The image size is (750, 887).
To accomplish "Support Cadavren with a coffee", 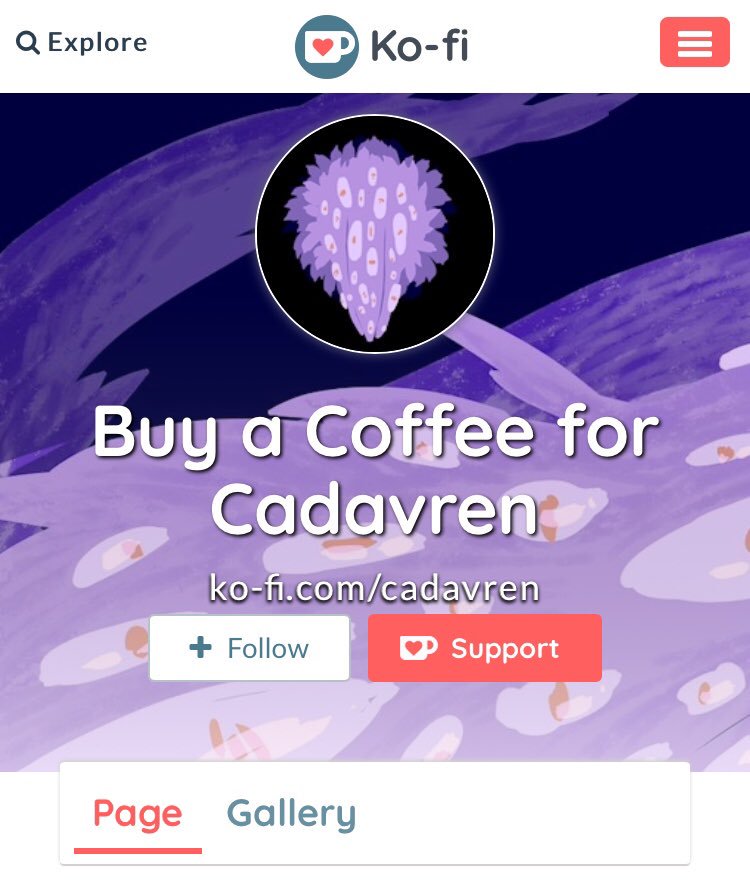I will [484, 648].
